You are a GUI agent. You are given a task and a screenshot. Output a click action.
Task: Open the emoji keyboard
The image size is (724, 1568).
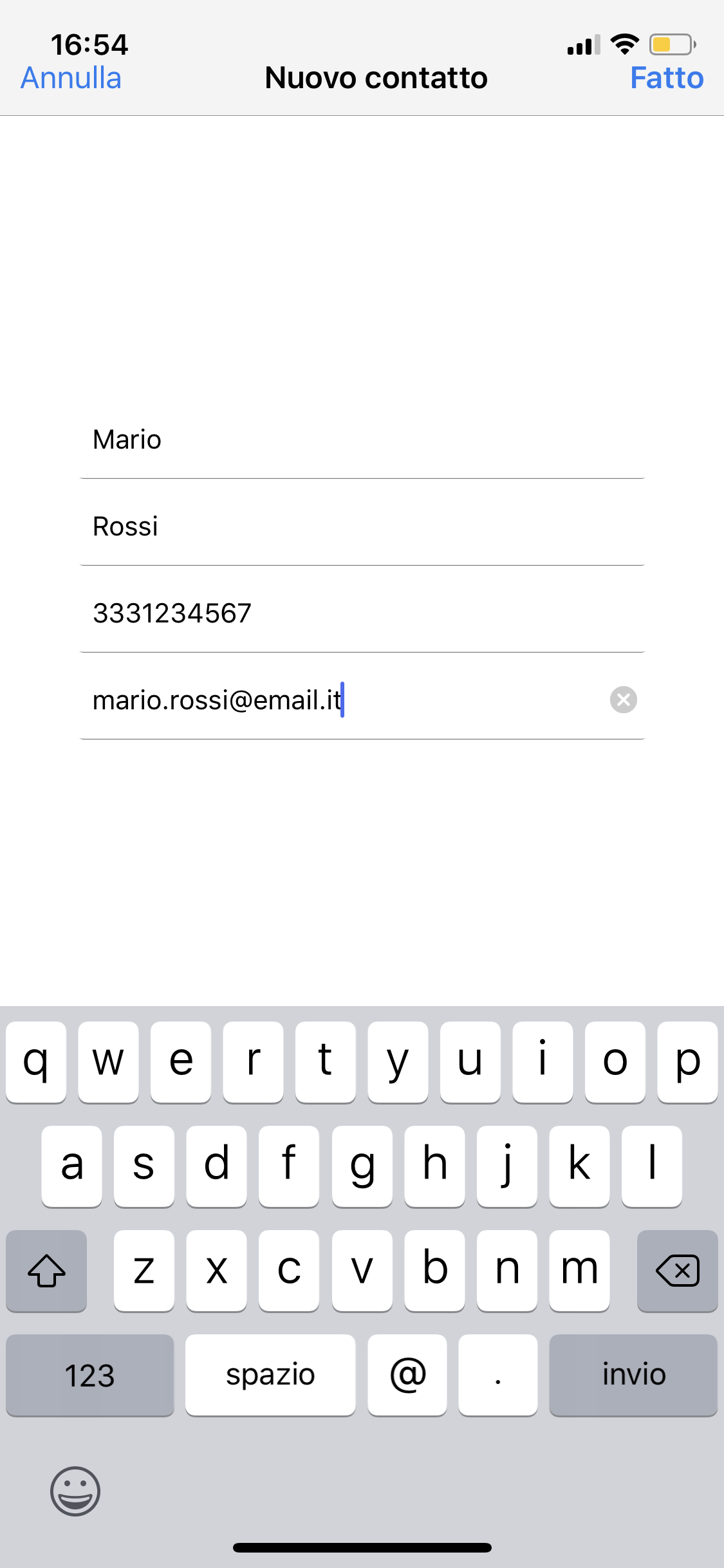click(x=75, y=1491)
